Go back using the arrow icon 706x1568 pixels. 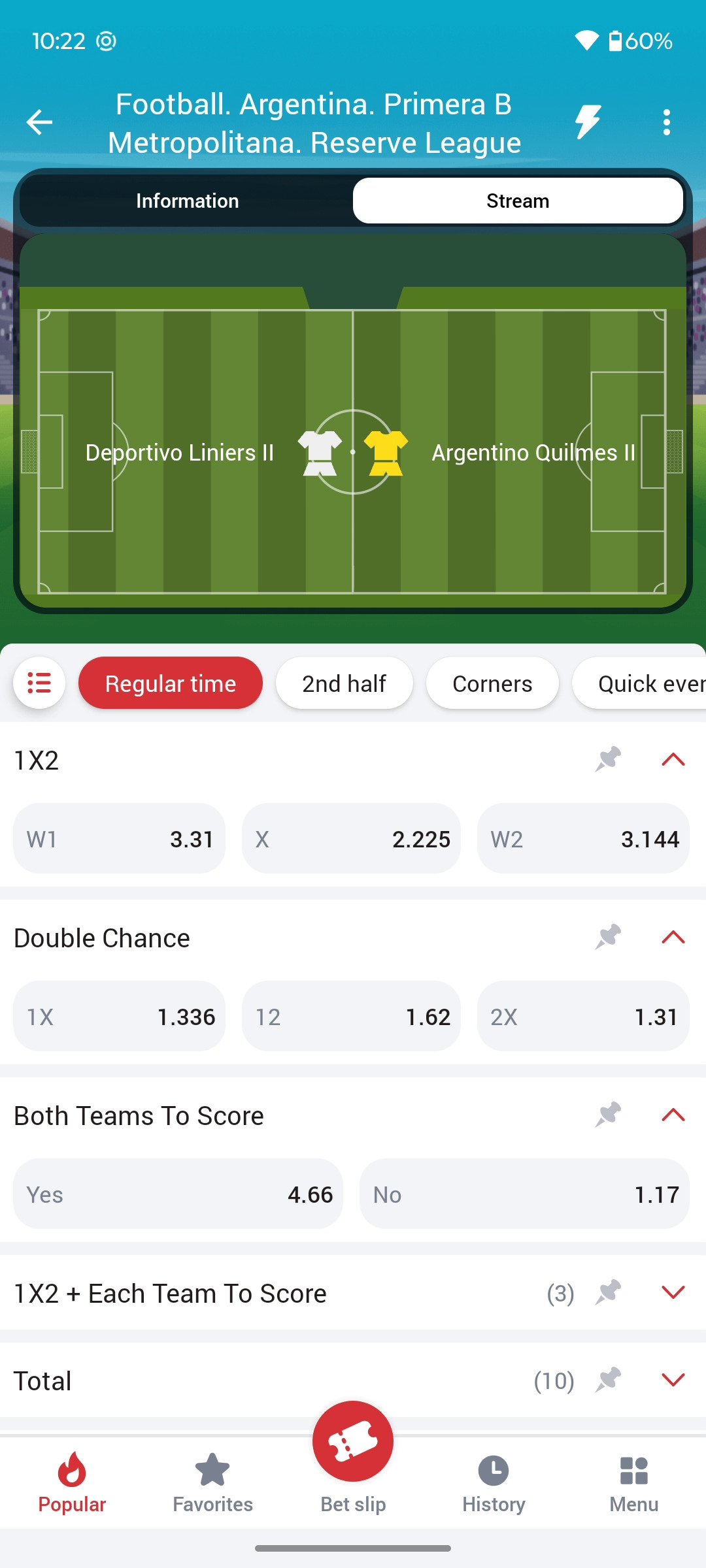[39, 122]
